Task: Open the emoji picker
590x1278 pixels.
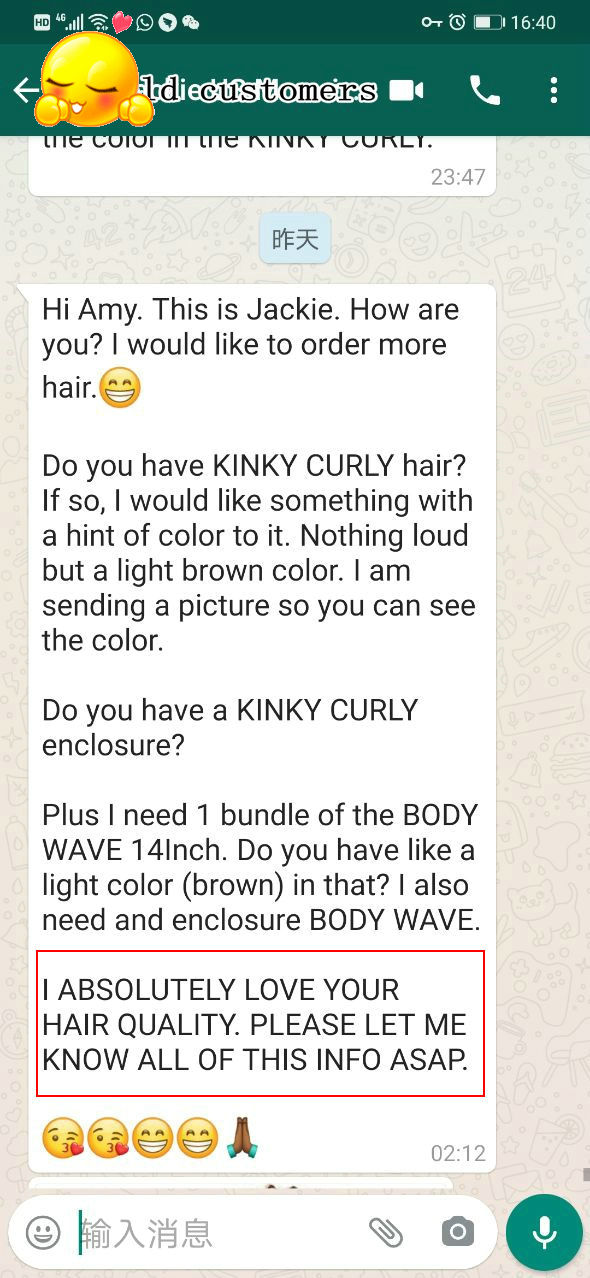Action: tap(43, 1232)
